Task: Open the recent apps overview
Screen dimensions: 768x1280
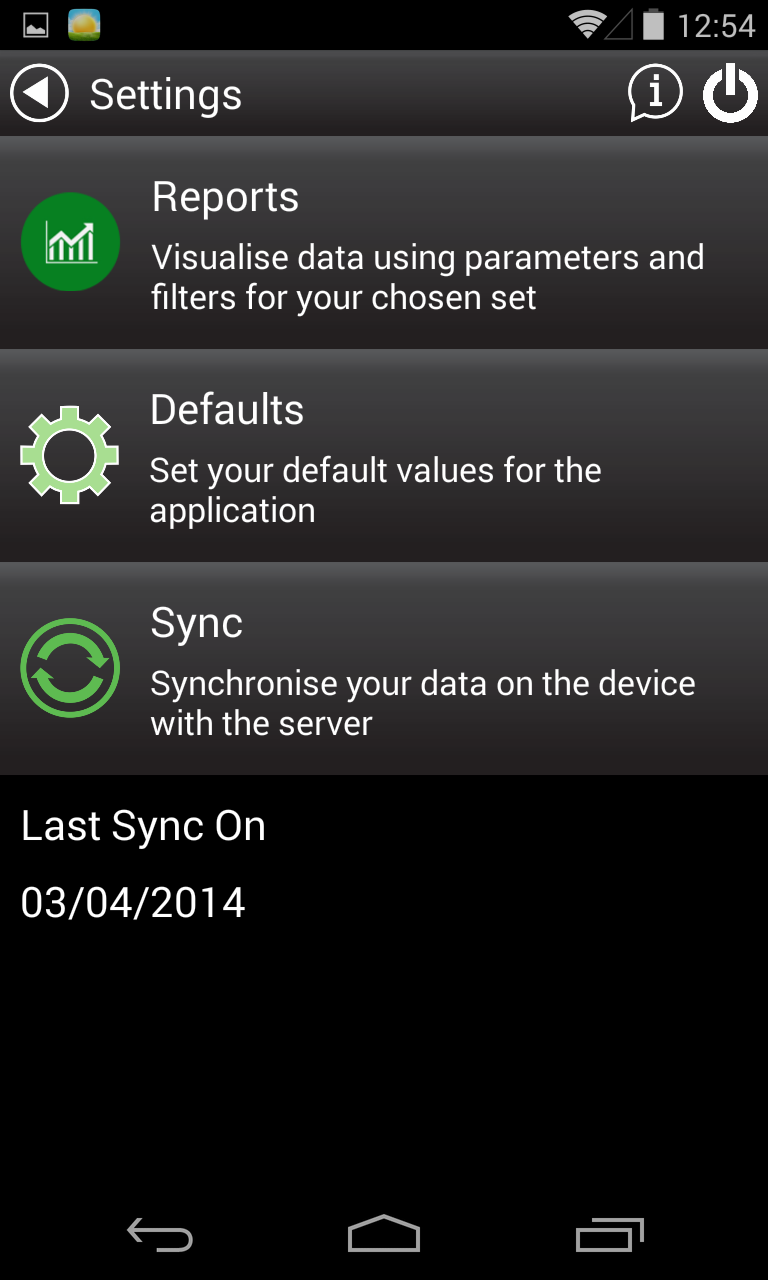Action: pyautogui.click(x=610, y=1234)
